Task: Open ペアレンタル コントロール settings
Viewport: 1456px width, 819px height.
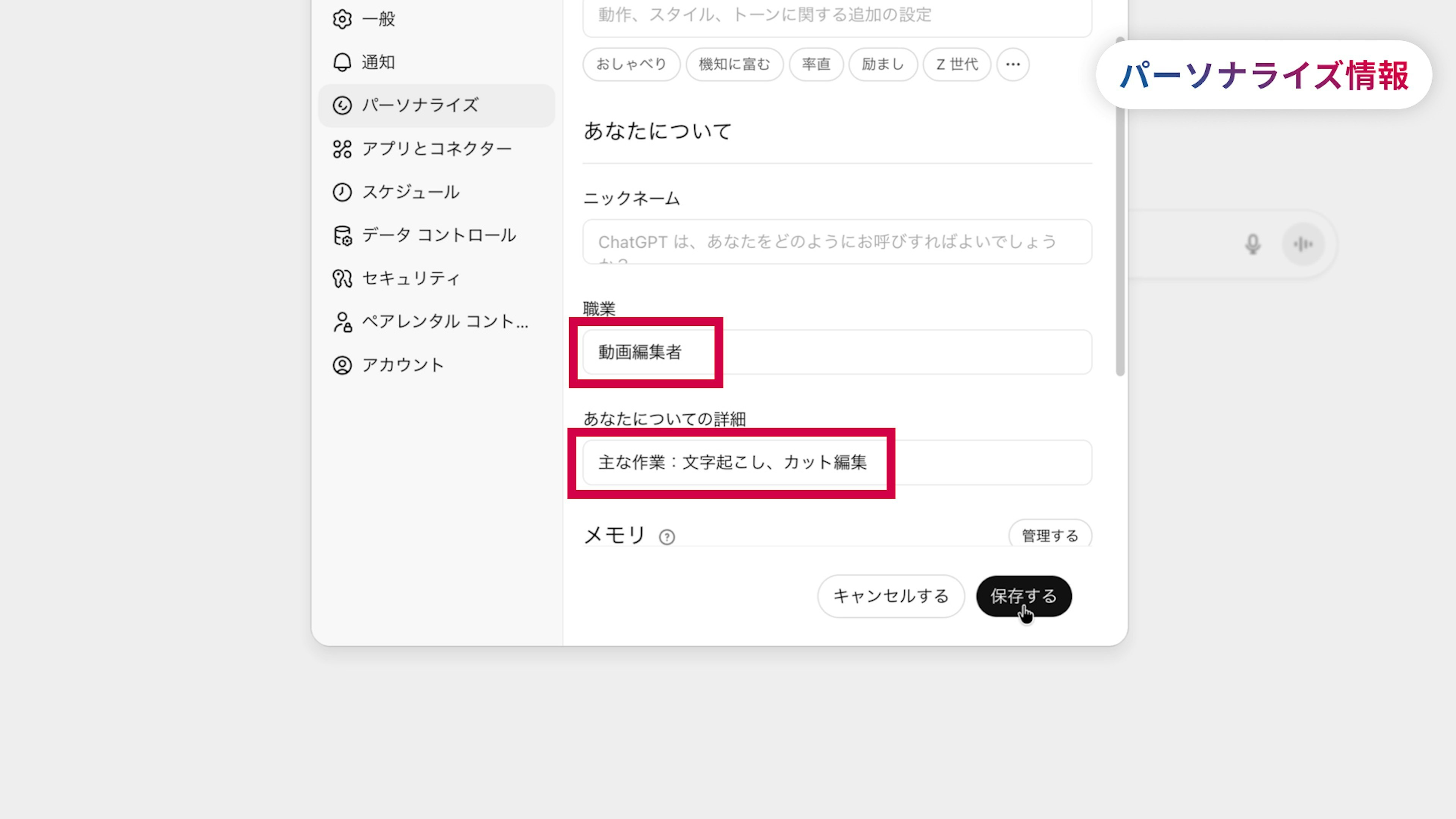Action: tap(444, 322)
